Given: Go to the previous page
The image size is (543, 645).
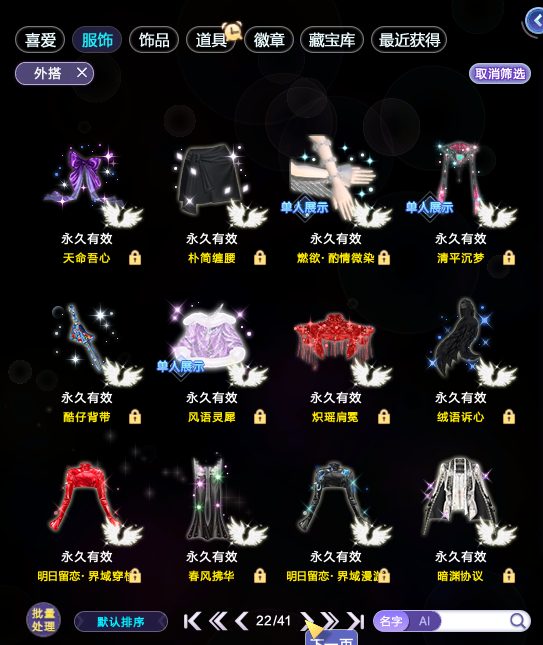Looking at the screenshot, I should click(x=242, y=621).
